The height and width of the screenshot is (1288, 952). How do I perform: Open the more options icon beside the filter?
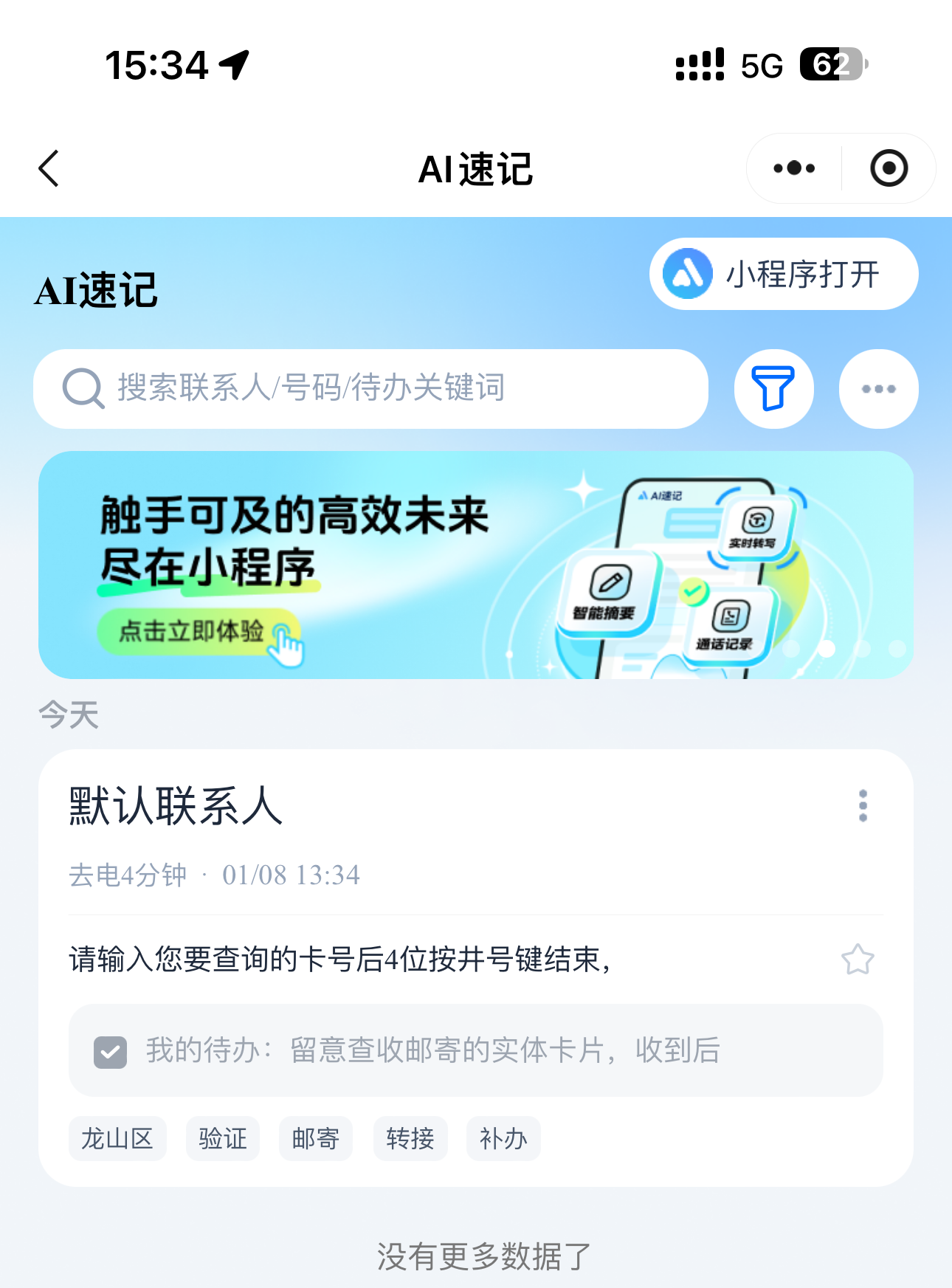coord(877,389)
